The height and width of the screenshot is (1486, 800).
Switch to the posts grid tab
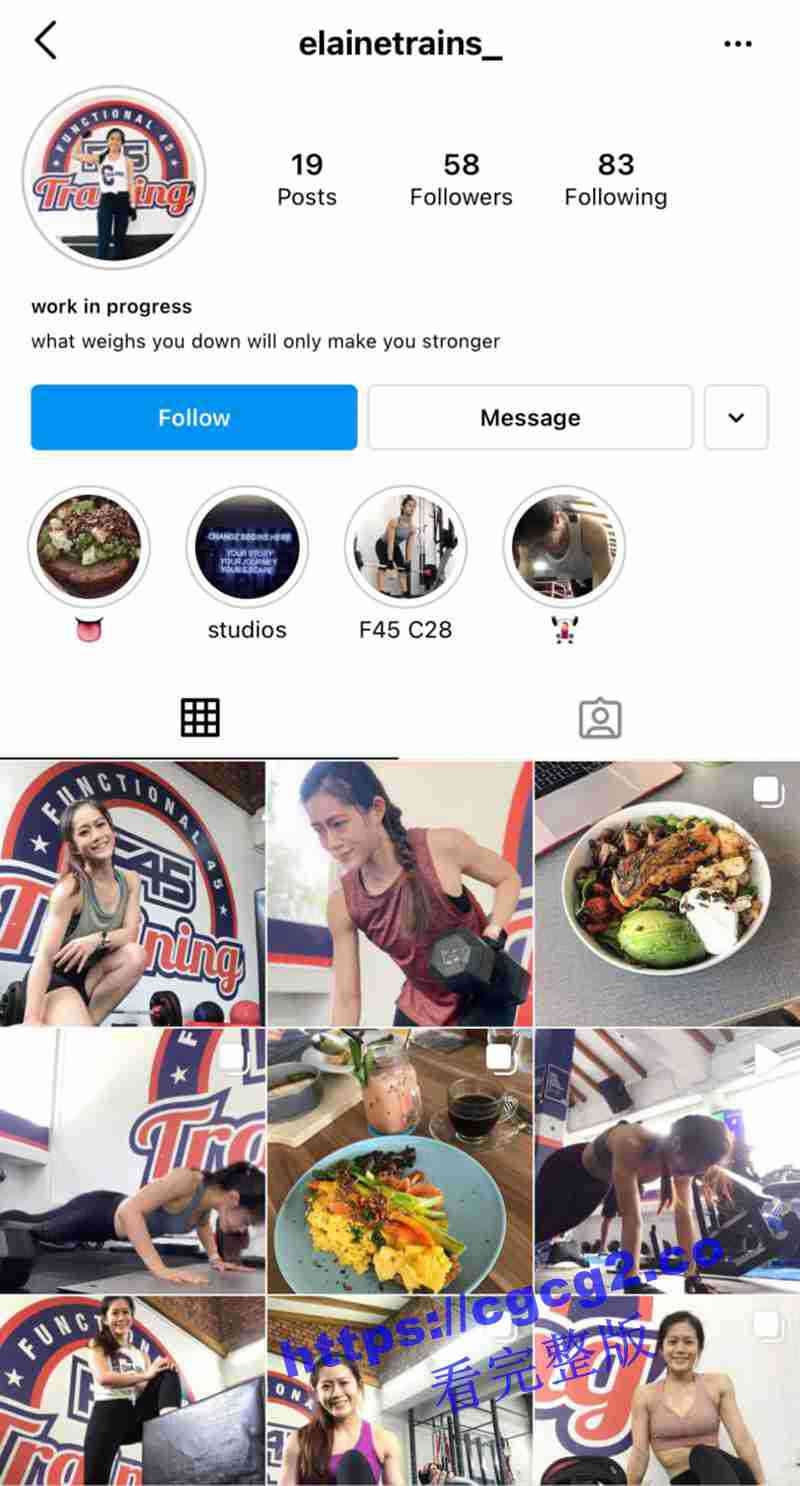click(x=200, y=718)
